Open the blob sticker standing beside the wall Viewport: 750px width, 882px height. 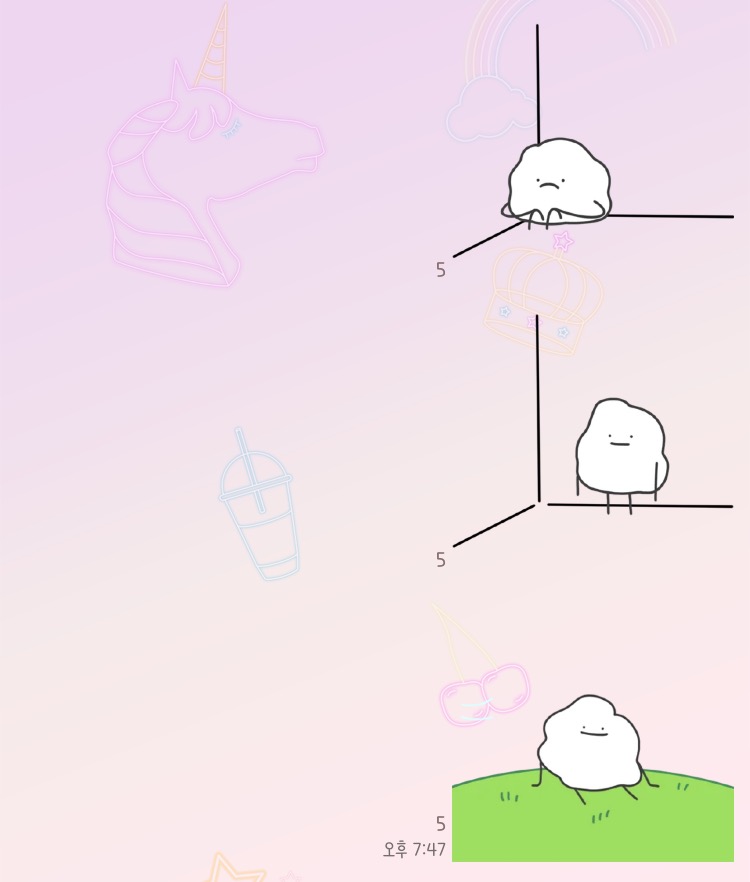pos(620,447)
